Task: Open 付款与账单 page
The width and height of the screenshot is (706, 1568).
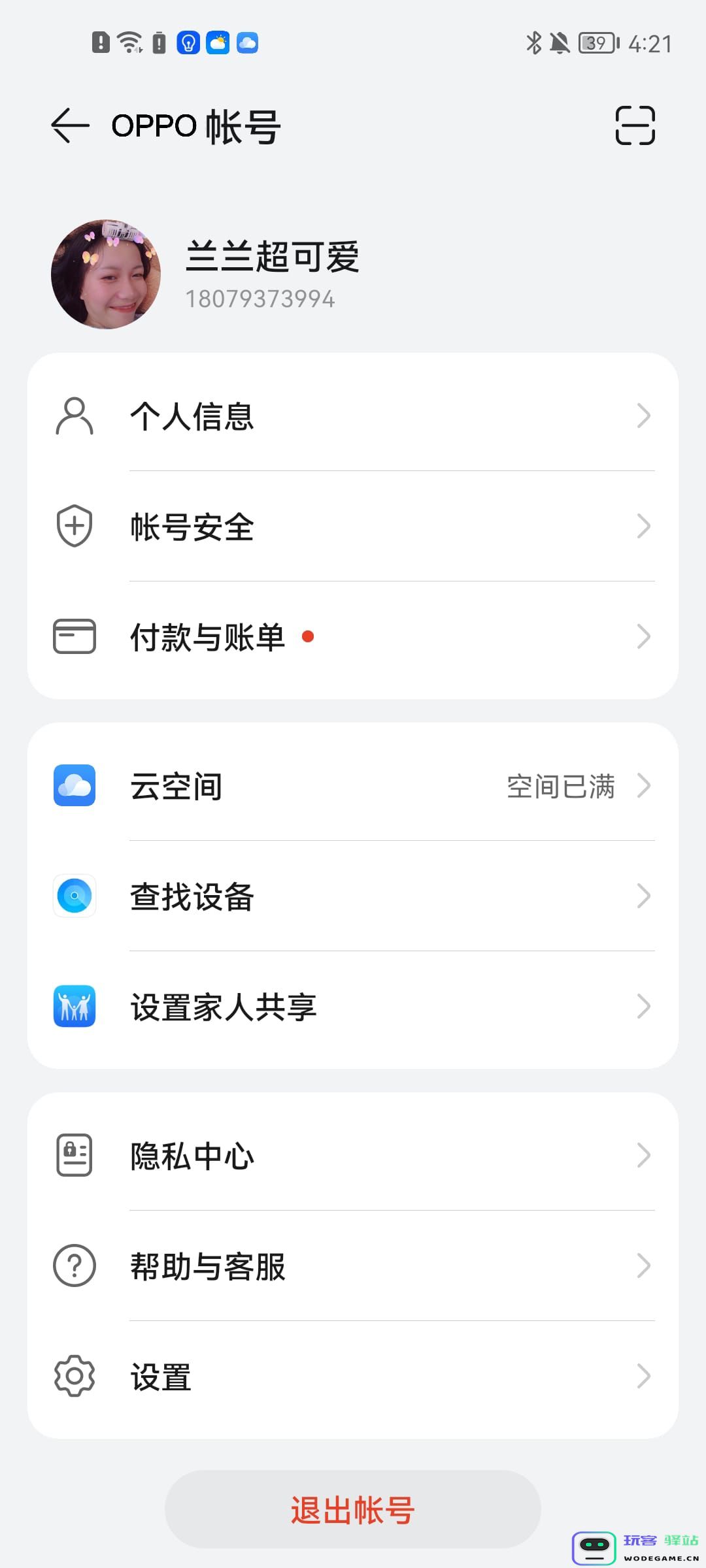Action: pos(353,636)
